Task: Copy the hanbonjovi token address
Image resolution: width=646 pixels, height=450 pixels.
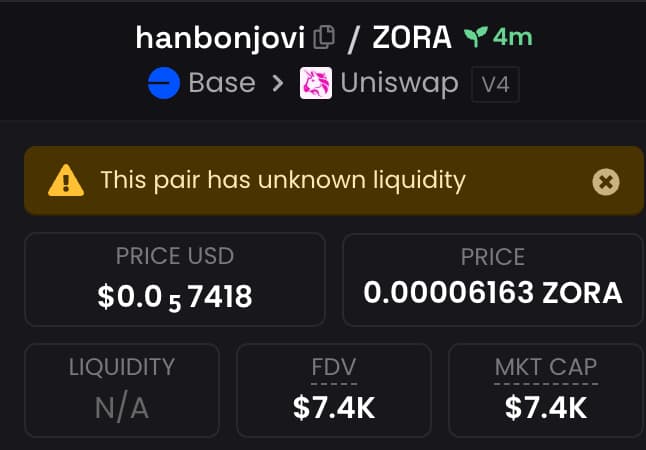Action: coord(324,38)
